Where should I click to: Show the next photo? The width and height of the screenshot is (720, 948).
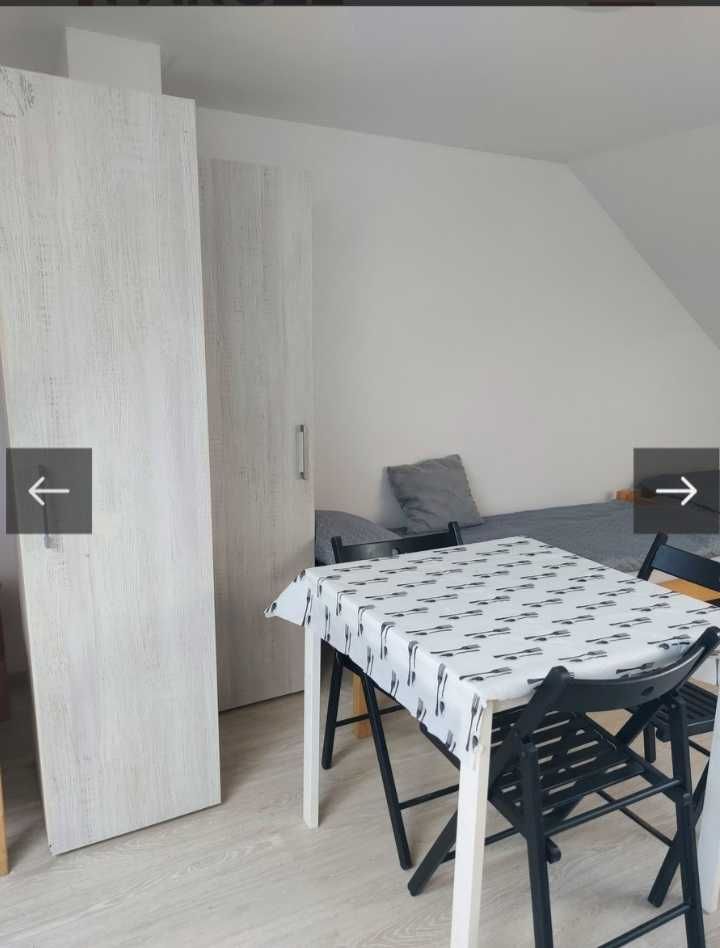(x=676, y=490)
